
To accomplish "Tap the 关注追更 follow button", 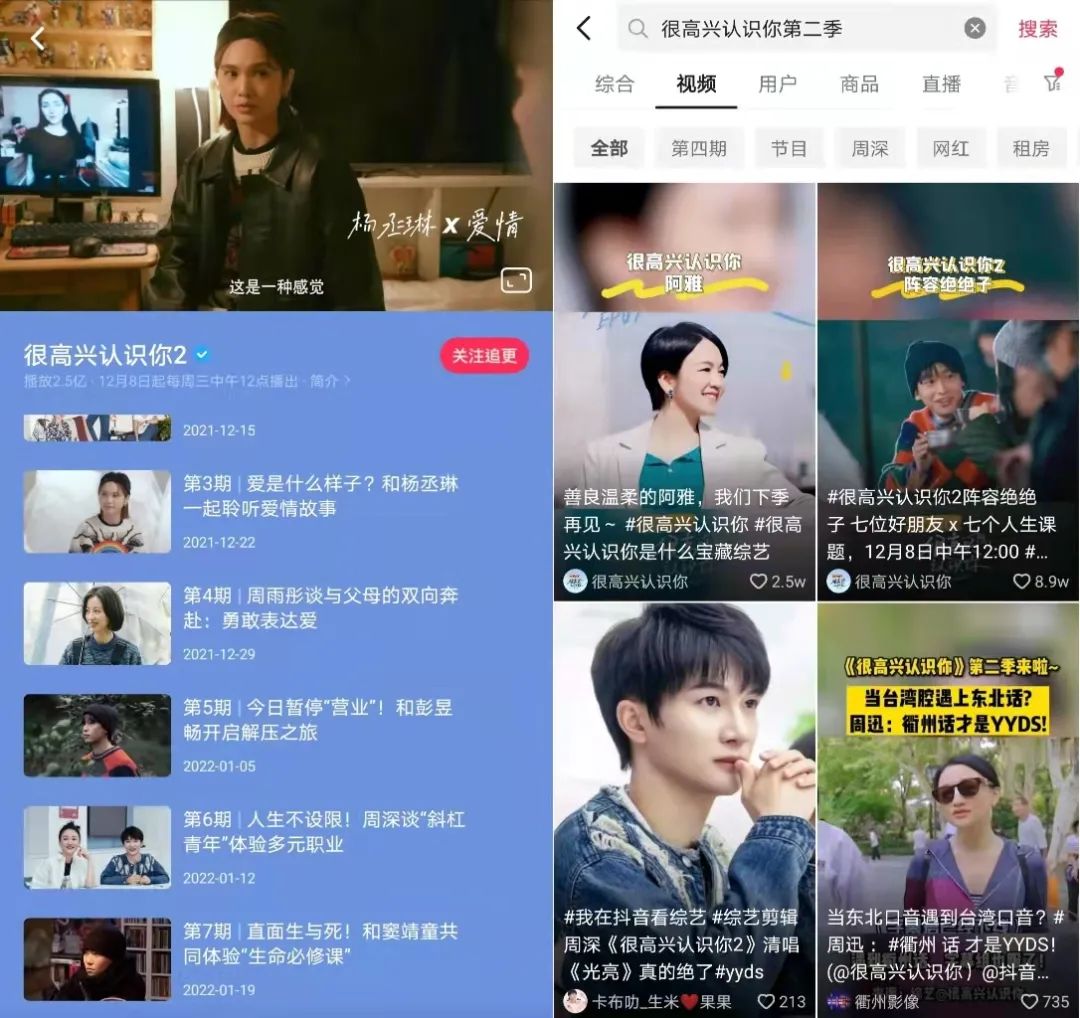I will (484, 356).
